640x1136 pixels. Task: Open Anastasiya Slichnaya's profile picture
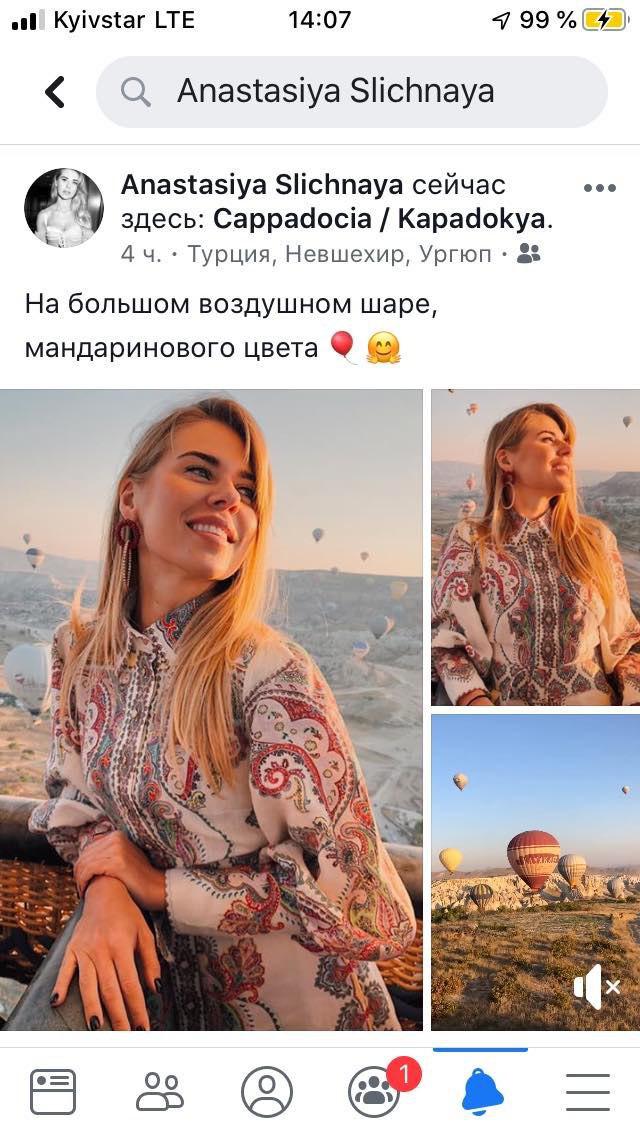pos(63,207)
